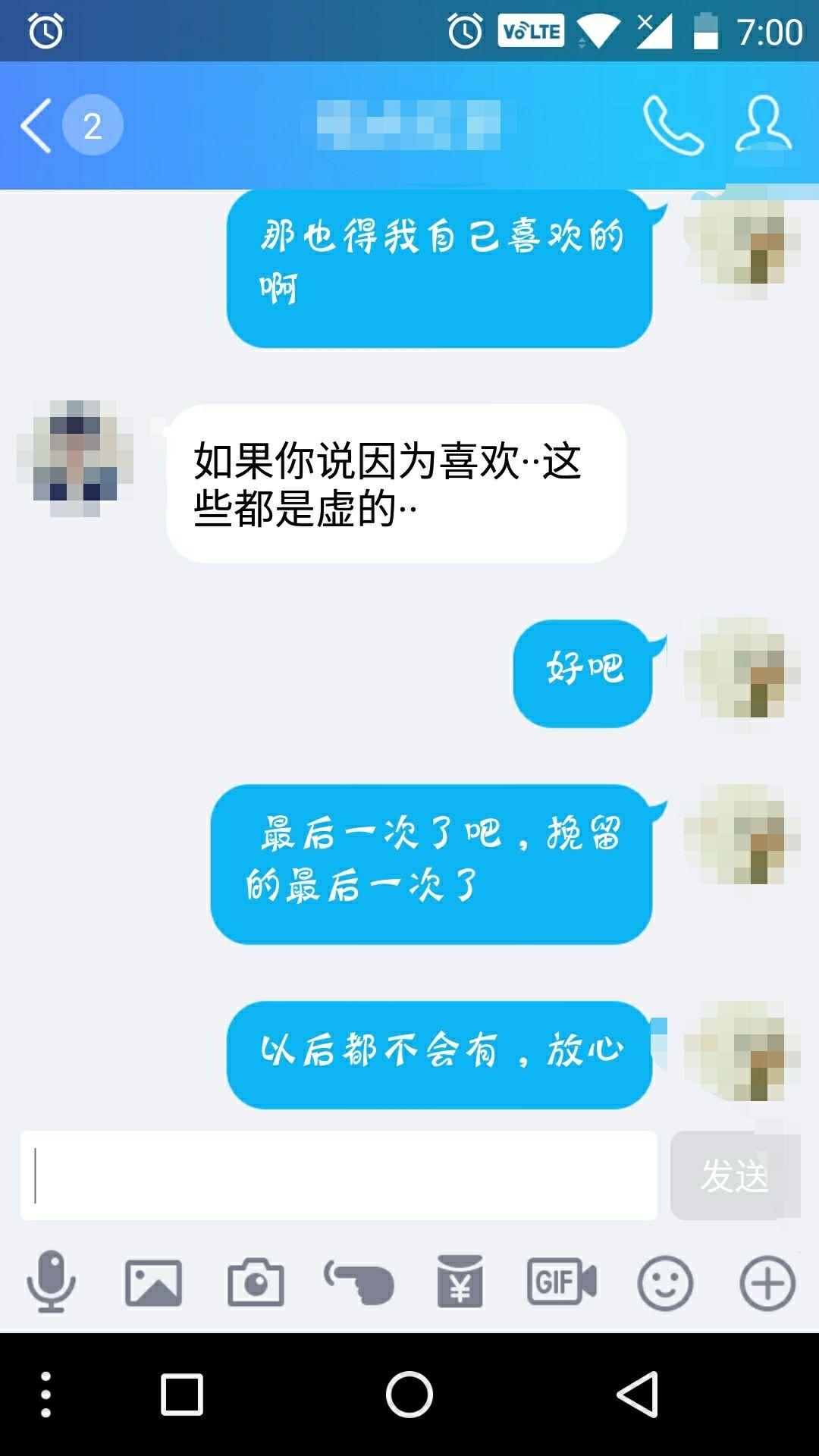Open the emoji smiley panel
The image size is (819, 1456).
(665, 1282)
